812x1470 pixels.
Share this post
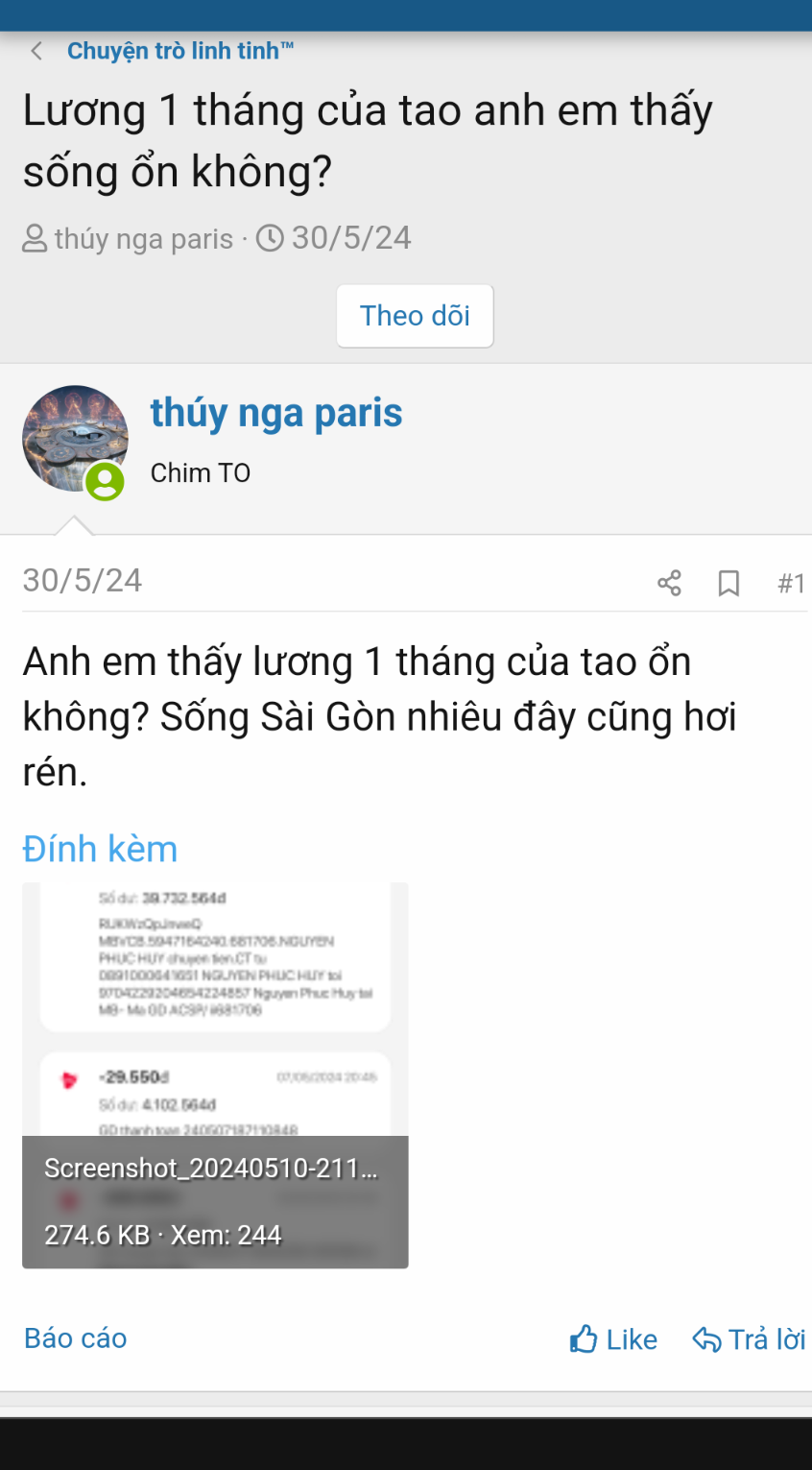[669, 583]
